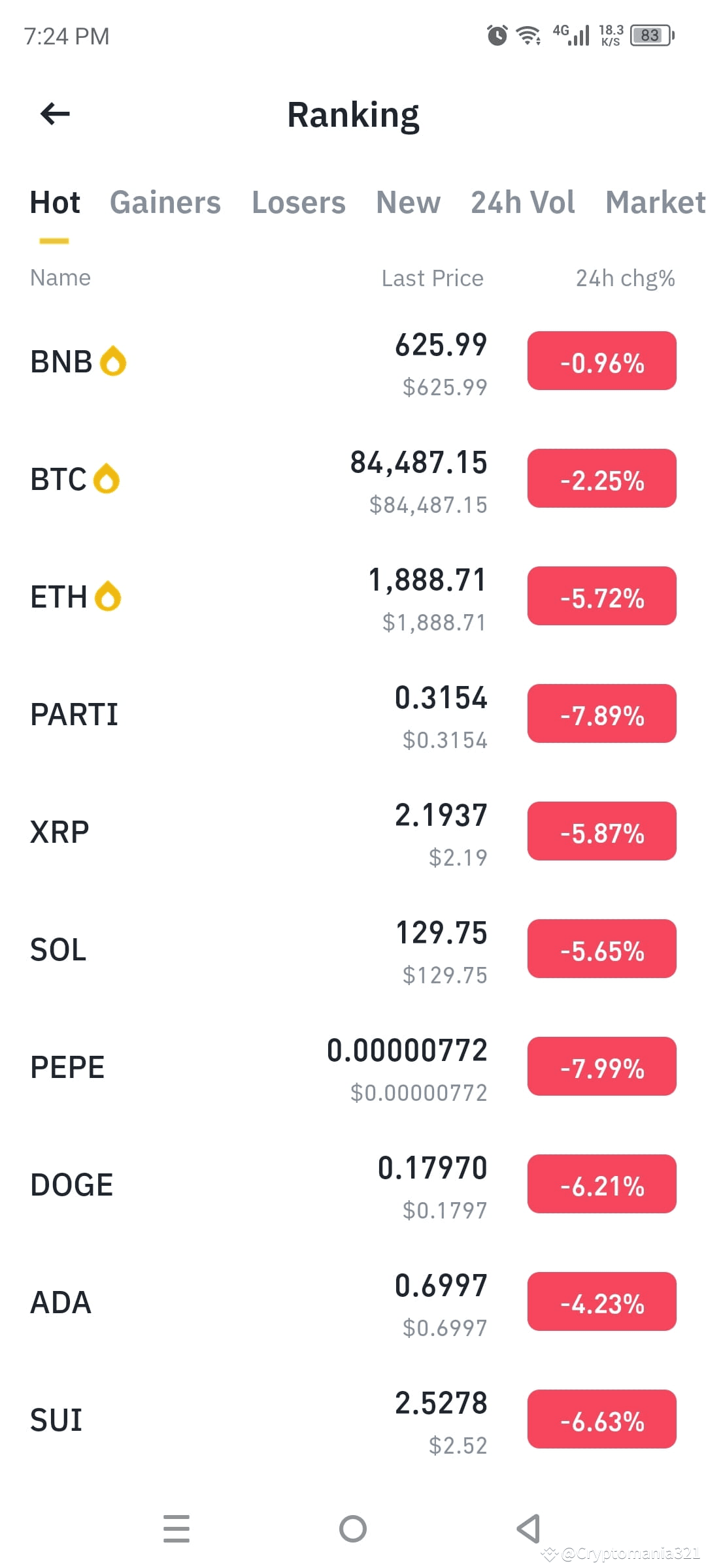Image resolution: width=706 pixels, height=1568 pixels.
Task: Tap the back triangle in the navigation bar
Action: pyautogui.click(x=528, y=1528)
